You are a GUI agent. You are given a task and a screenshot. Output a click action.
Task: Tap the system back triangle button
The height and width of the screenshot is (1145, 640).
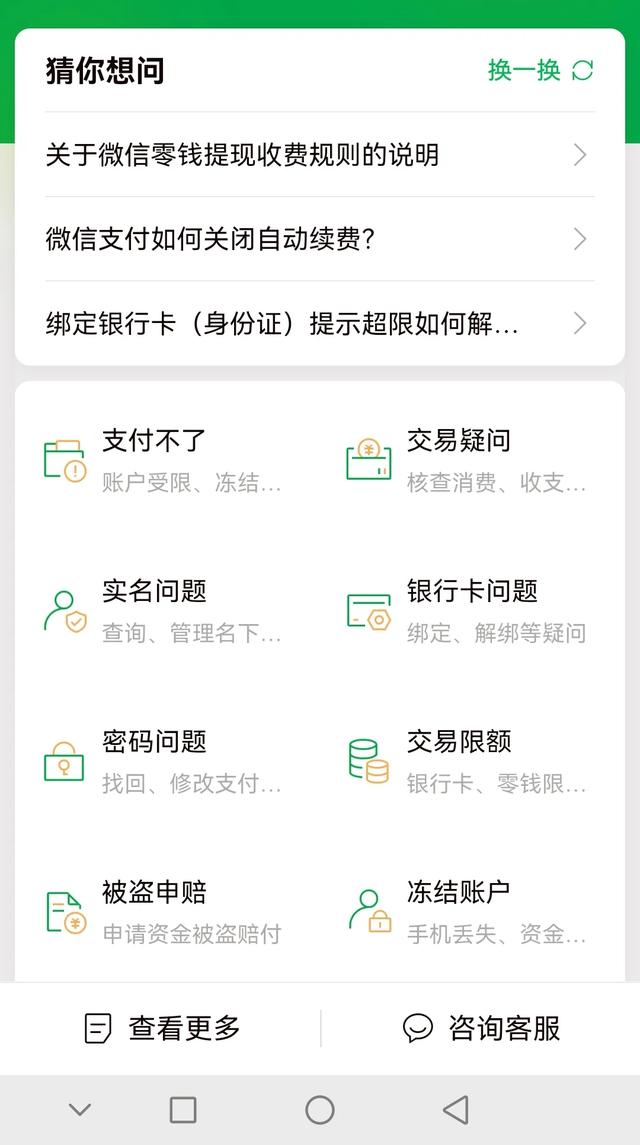(x=456, y=1110)
